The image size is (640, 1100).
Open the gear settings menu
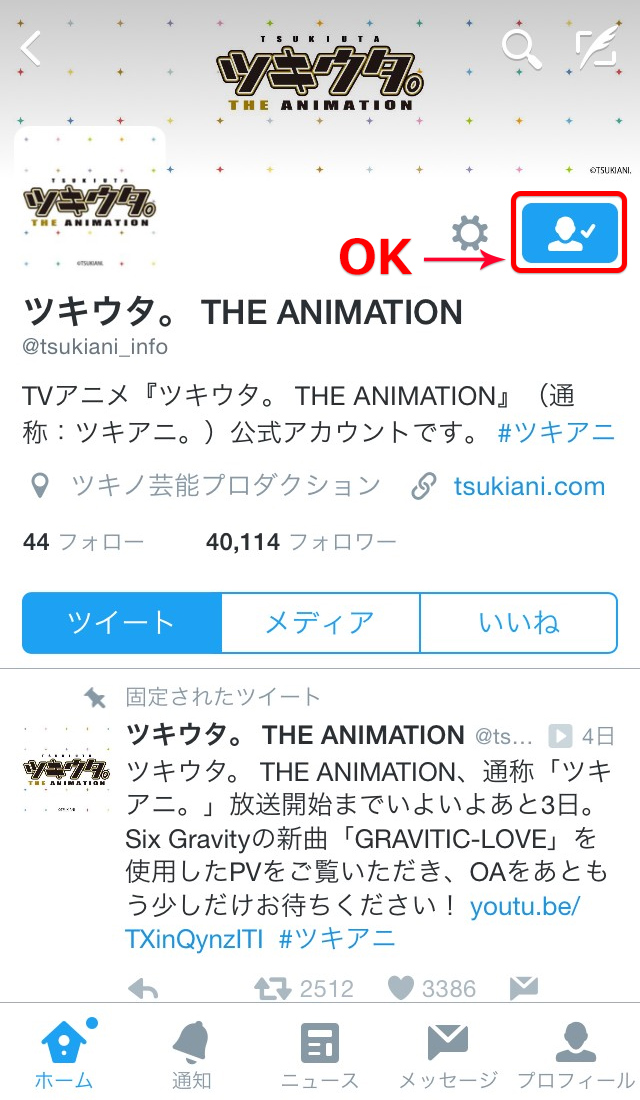point(470,234)
